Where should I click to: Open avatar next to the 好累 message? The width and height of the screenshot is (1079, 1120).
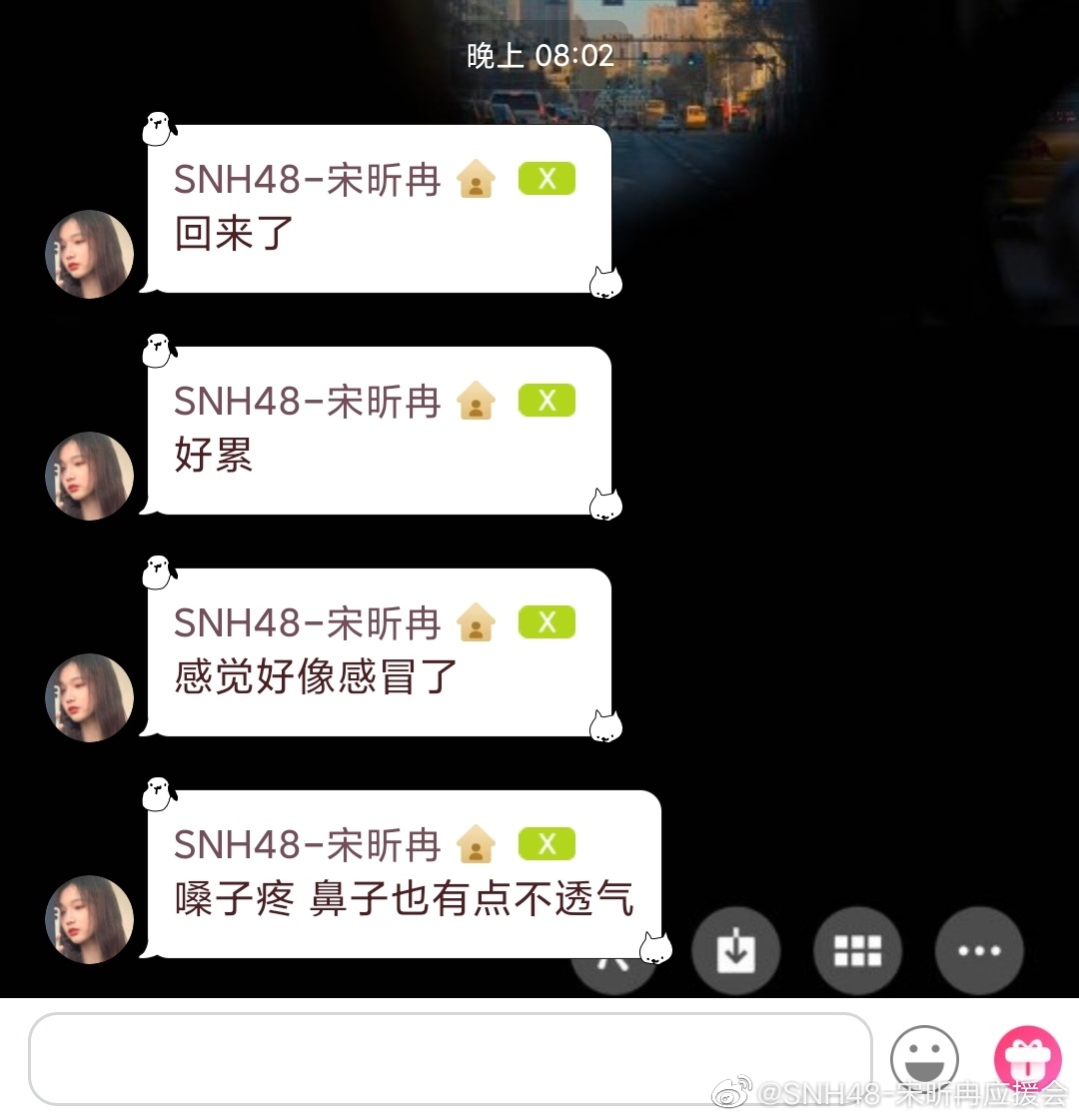90,476
